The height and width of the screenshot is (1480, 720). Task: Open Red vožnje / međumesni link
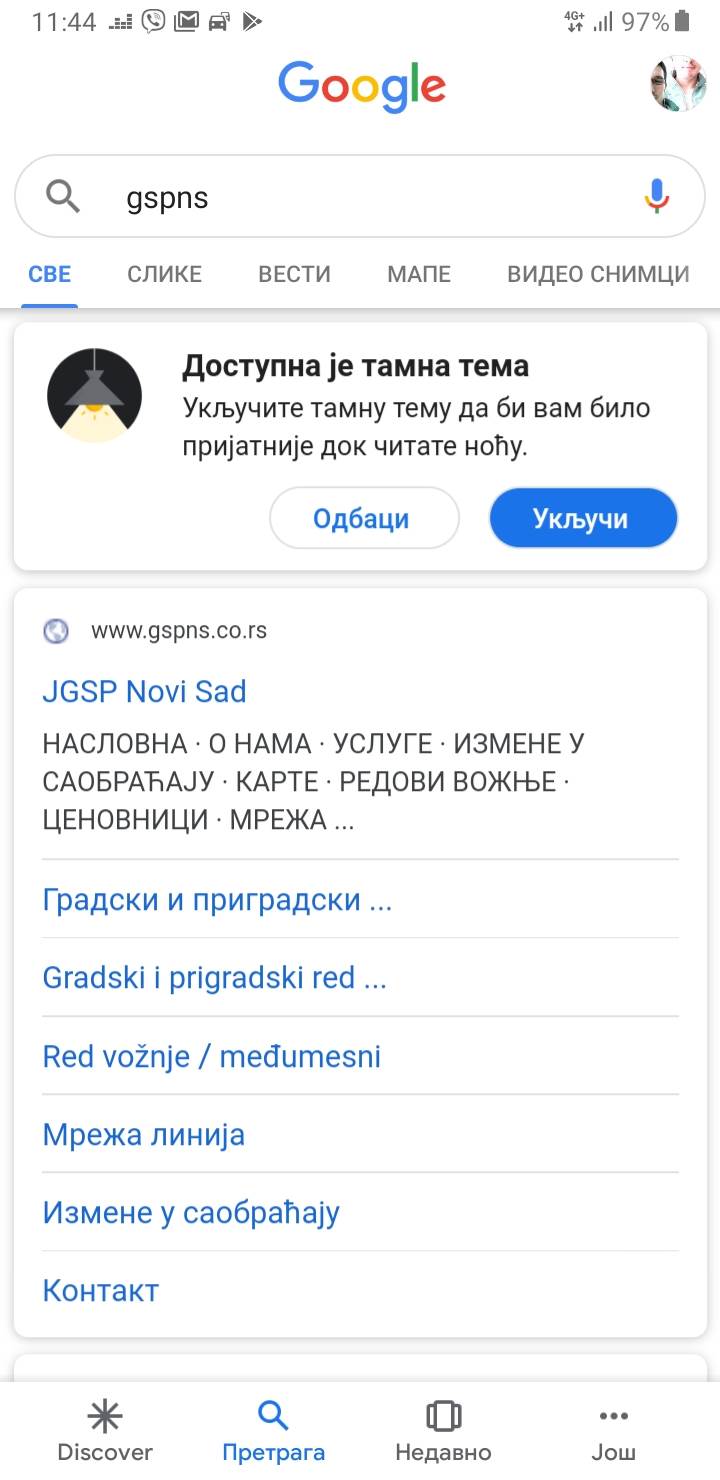point(211,1056)
